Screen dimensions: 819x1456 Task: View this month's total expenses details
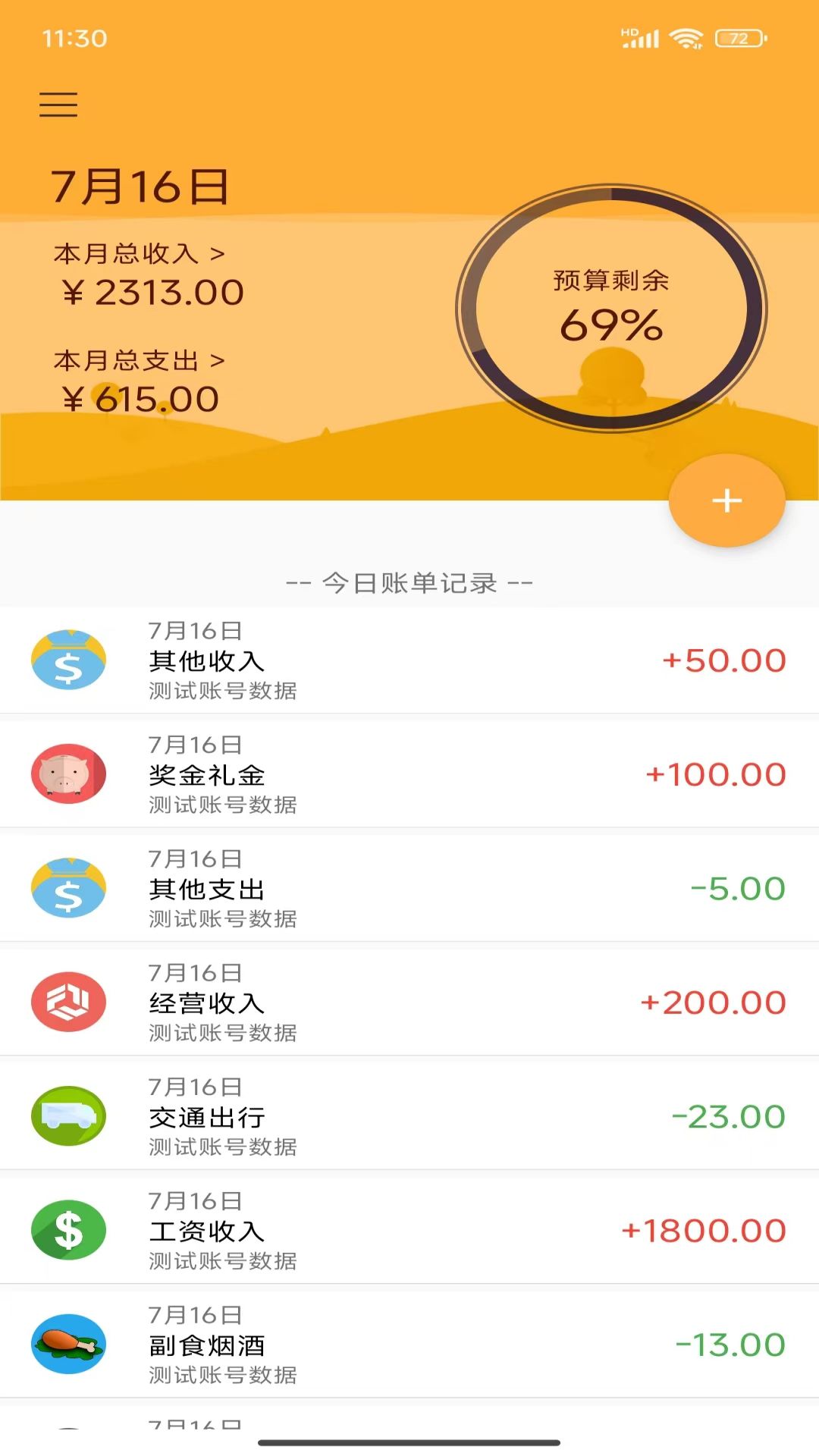point(140,361)
